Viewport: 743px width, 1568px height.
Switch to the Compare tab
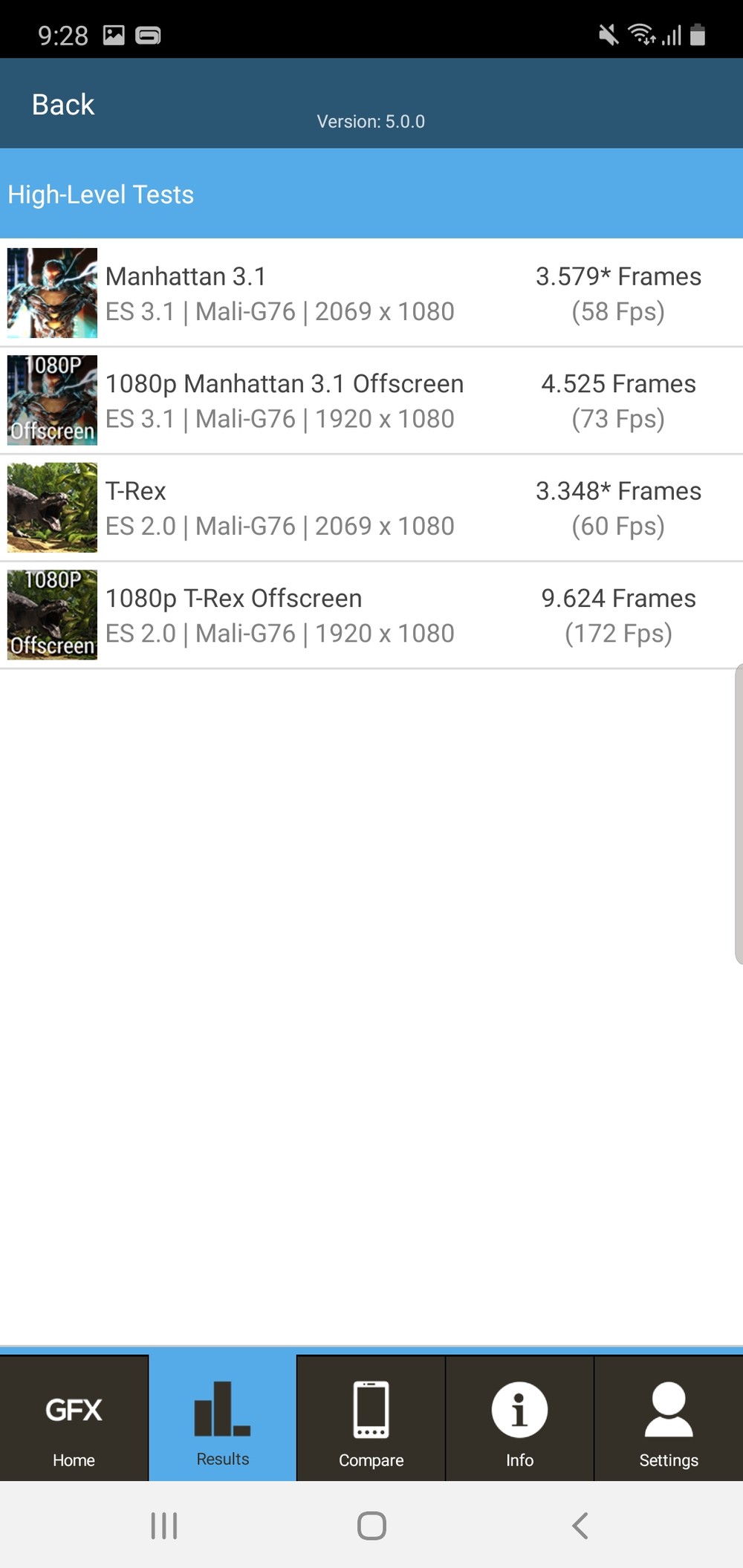pos(371,1419)
